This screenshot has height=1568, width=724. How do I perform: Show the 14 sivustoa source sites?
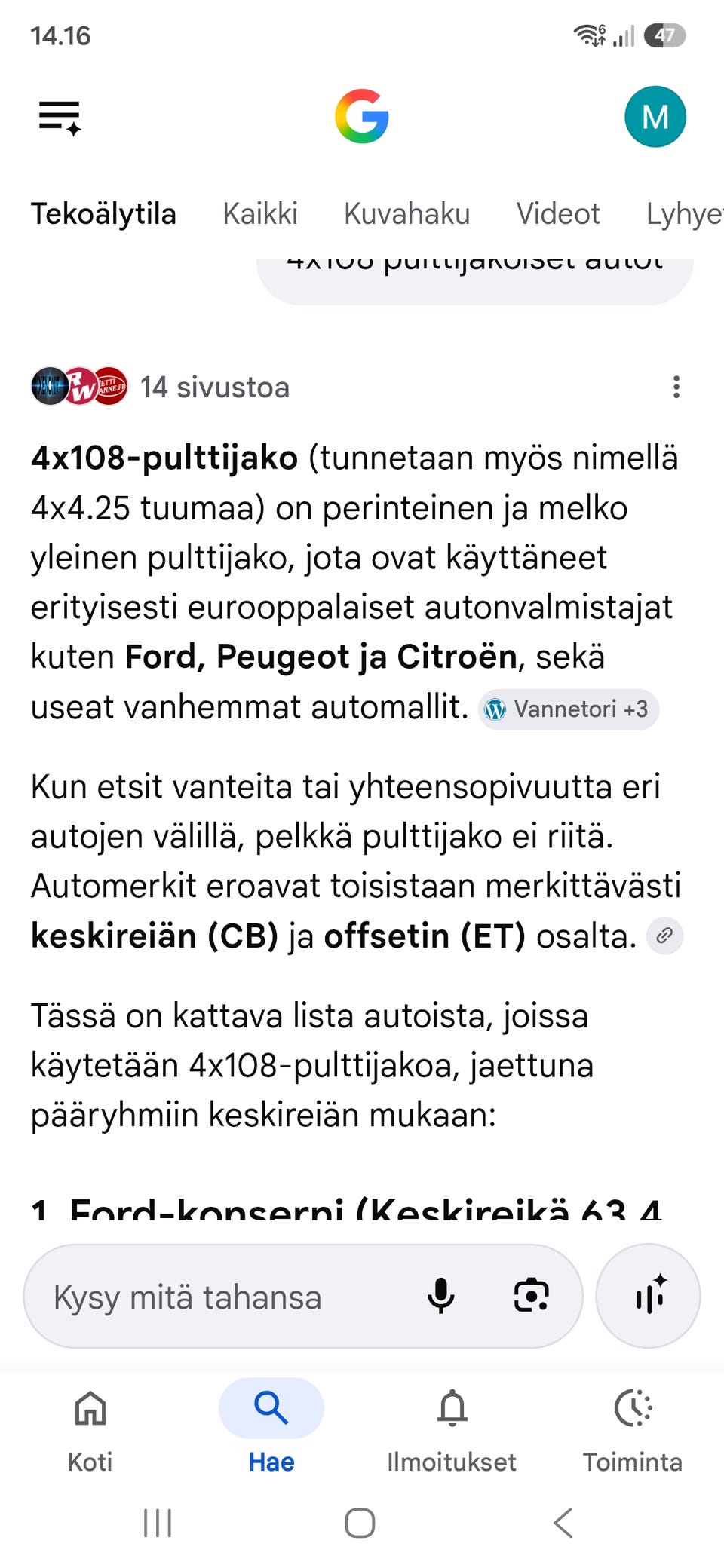tap(160, 387)
